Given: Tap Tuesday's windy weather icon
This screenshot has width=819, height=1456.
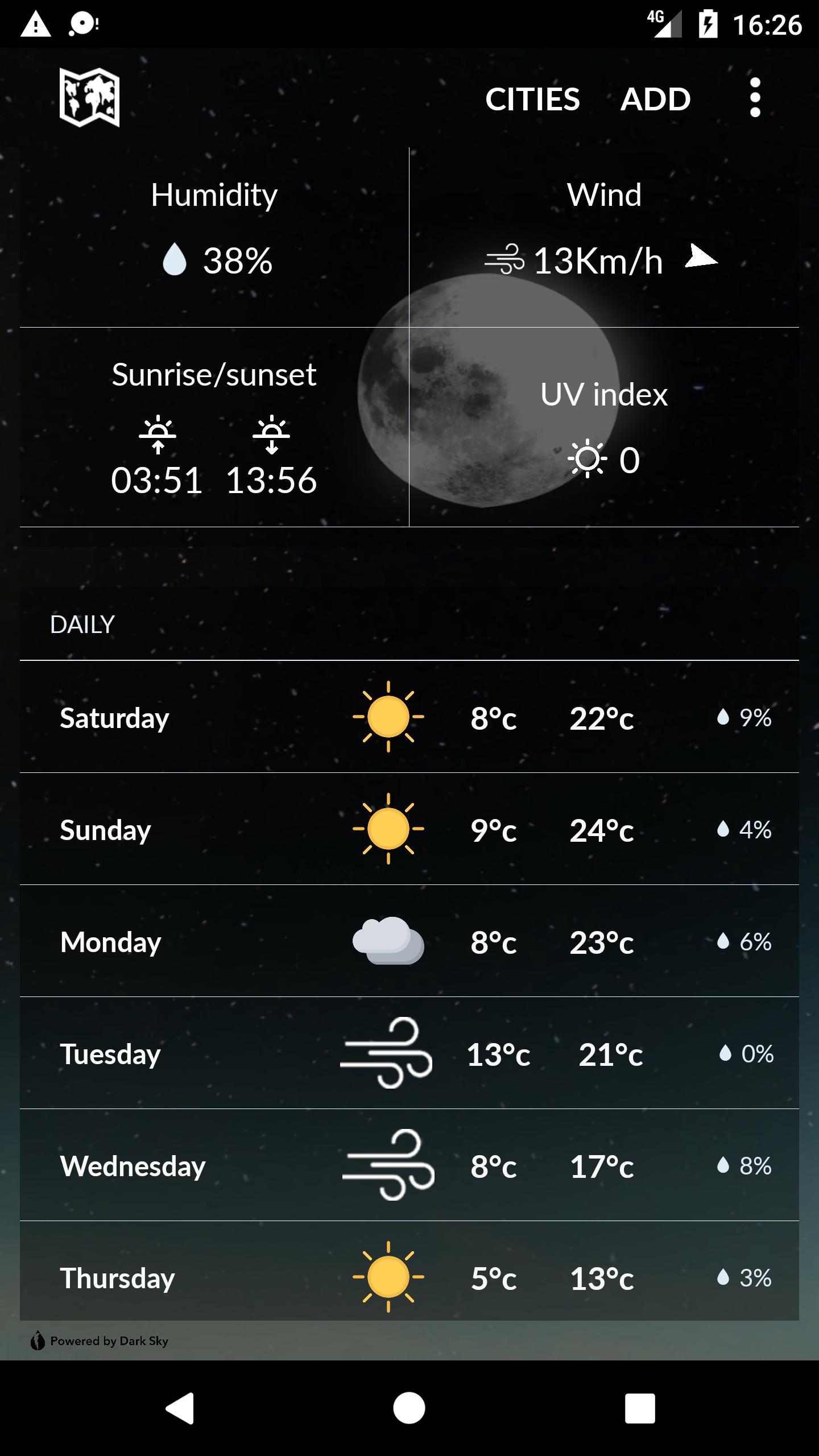Looking at the screenshot, I should 387,1053.
